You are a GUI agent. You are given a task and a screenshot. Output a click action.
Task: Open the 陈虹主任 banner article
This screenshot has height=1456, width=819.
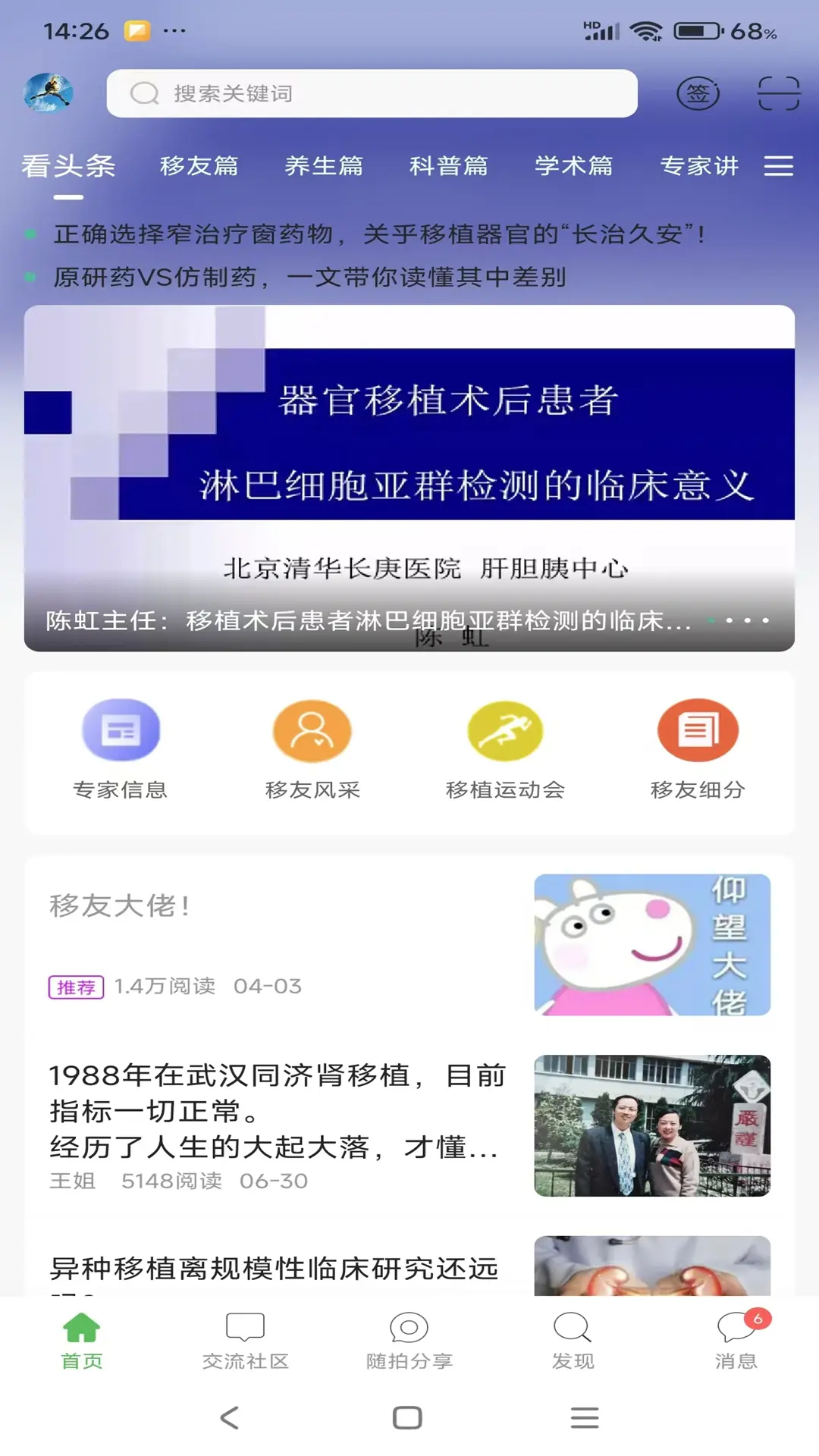[x=409, y=478]
